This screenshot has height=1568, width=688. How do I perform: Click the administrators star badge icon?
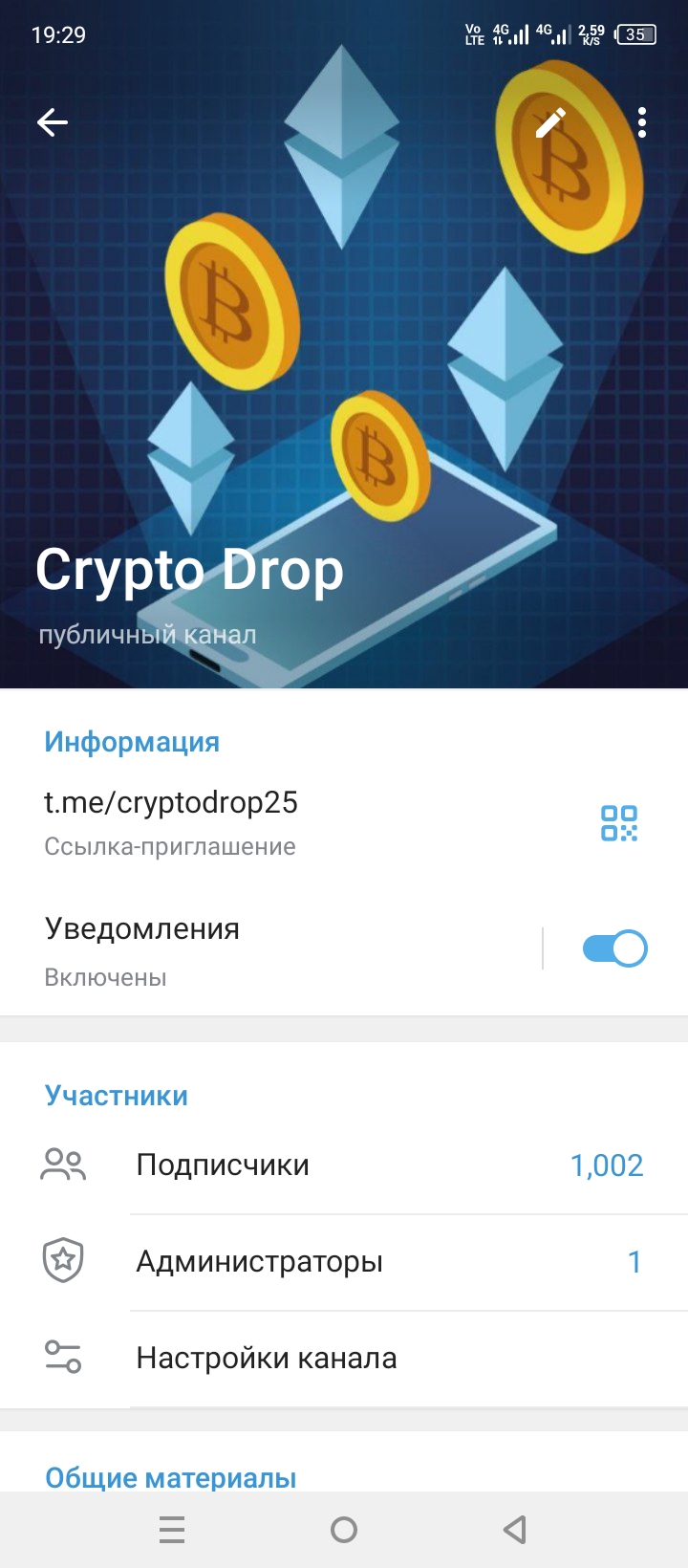tap(62, 1261)
